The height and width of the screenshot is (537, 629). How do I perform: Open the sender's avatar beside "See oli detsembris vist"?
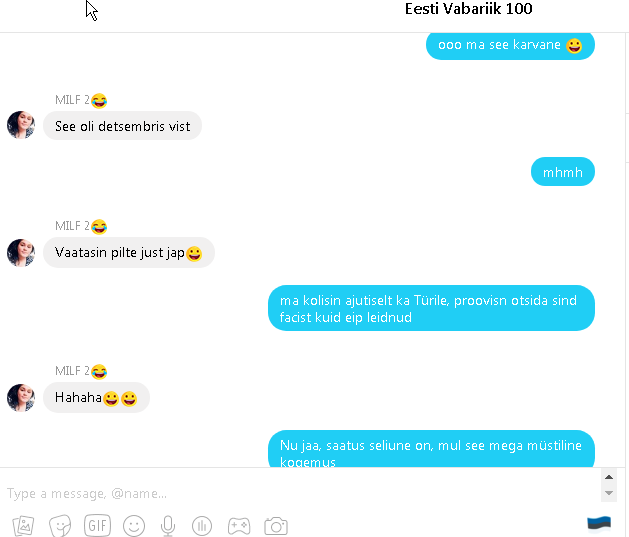point(21,125)
